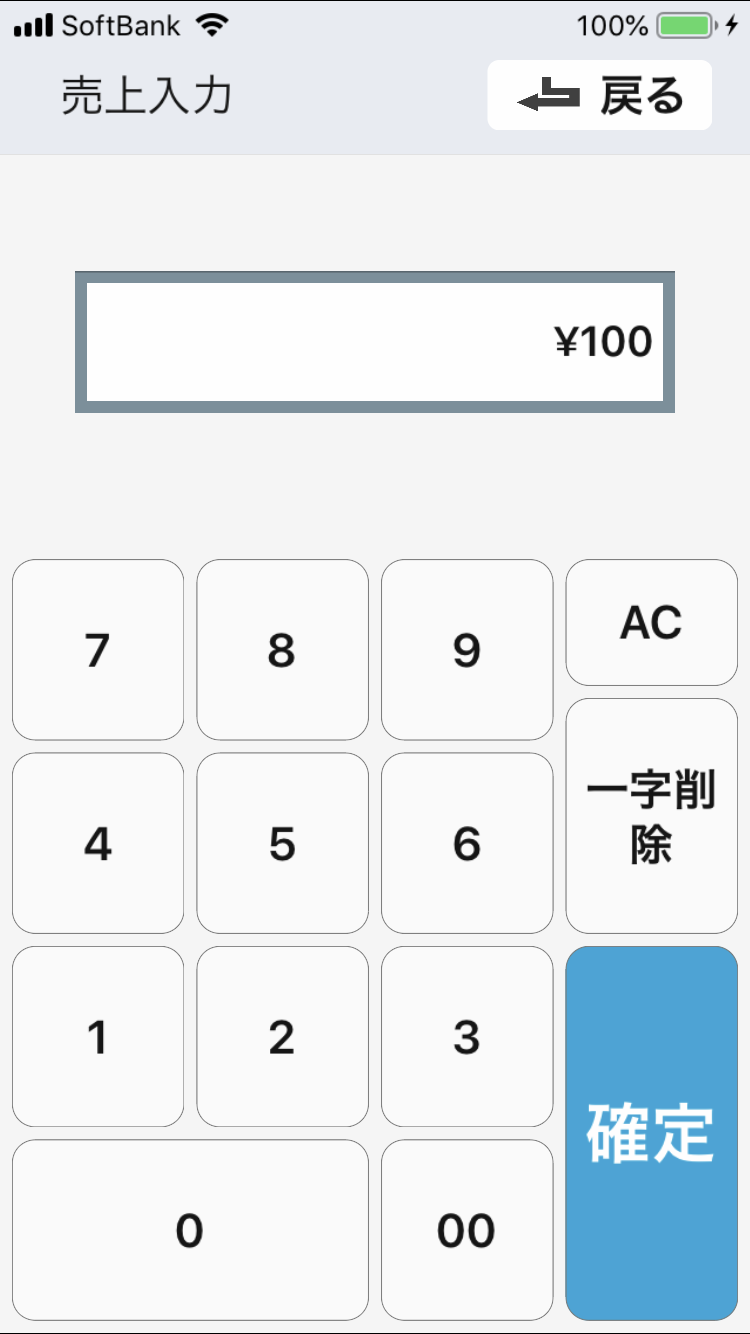Tap the 4 key
This screenshot has width=750, height=1334.
click(98, 843)
